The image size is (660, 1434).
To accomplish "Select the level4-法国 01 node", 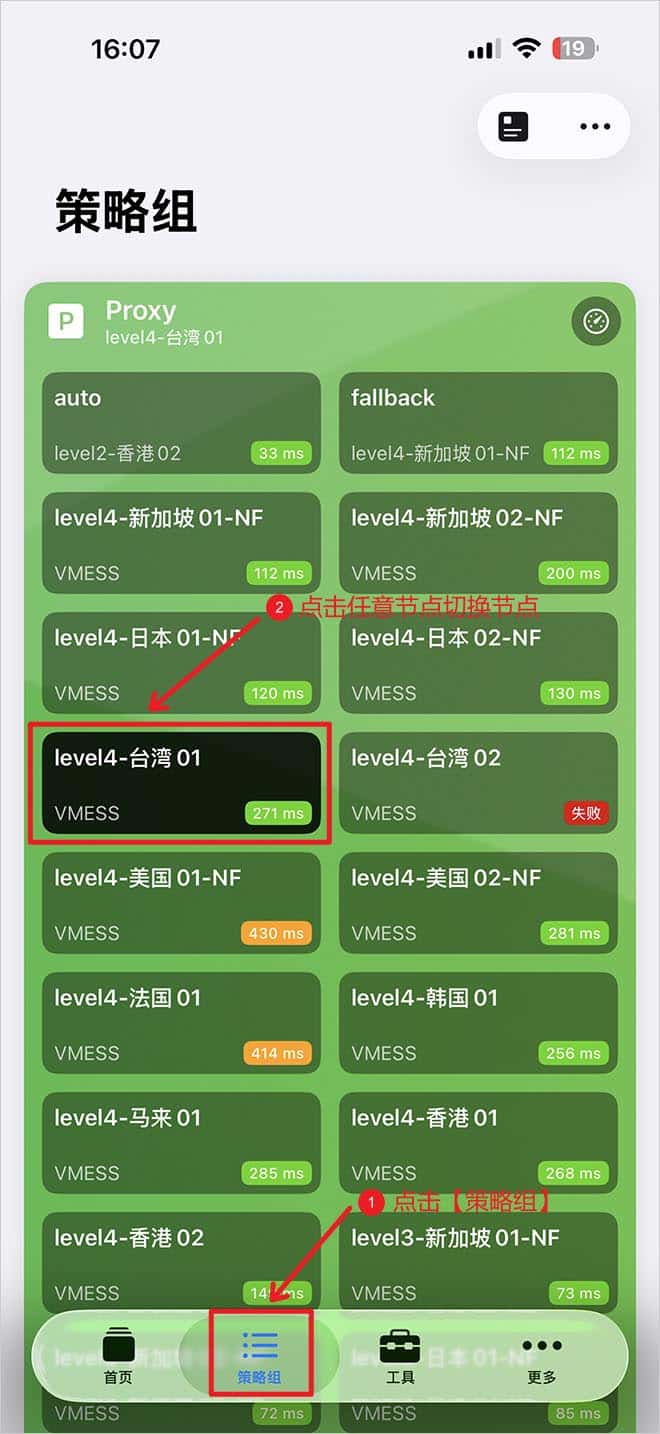I will pos(181,1023).
